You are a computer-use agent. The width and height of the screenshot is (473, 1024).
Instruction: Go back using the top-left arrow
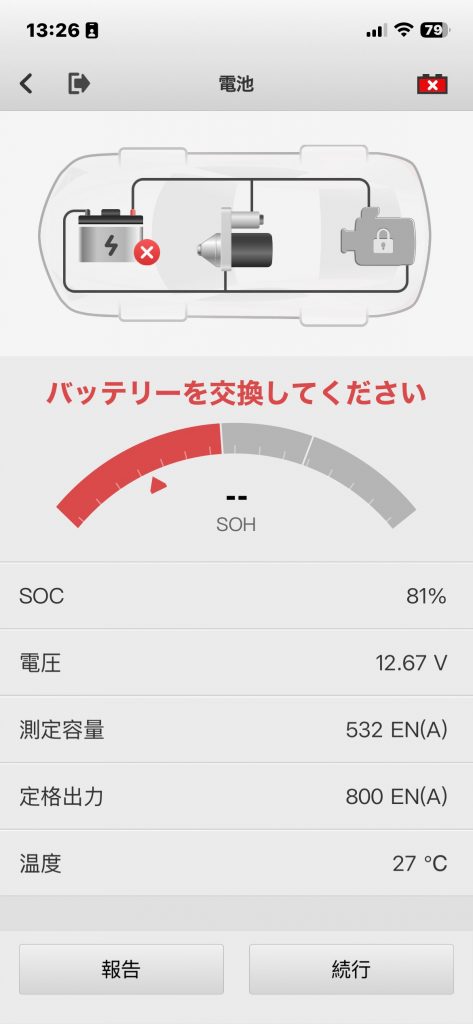click(26, 84)
